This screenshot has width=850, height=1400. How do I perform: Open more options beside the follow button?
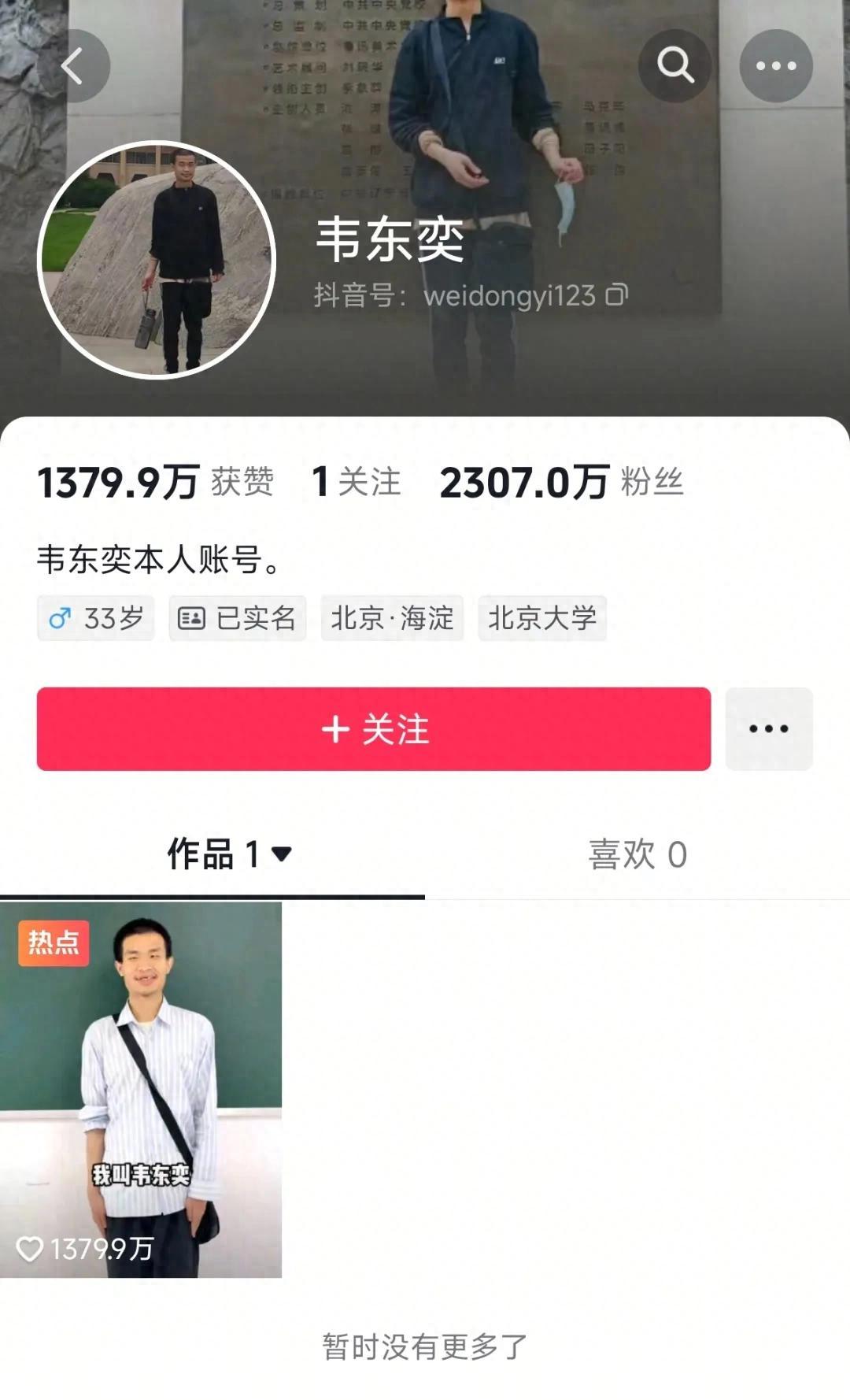tap(769, 729)
